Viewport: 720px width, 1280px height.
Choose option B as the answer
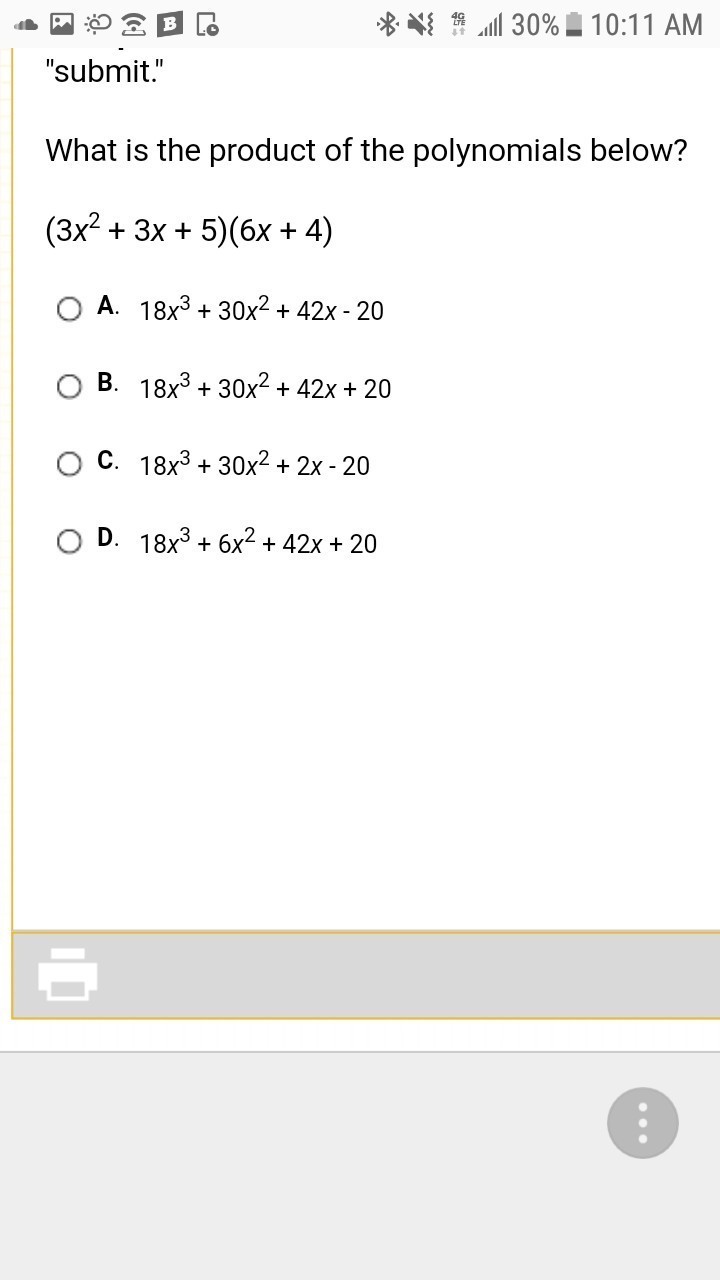tap(69, 386)
